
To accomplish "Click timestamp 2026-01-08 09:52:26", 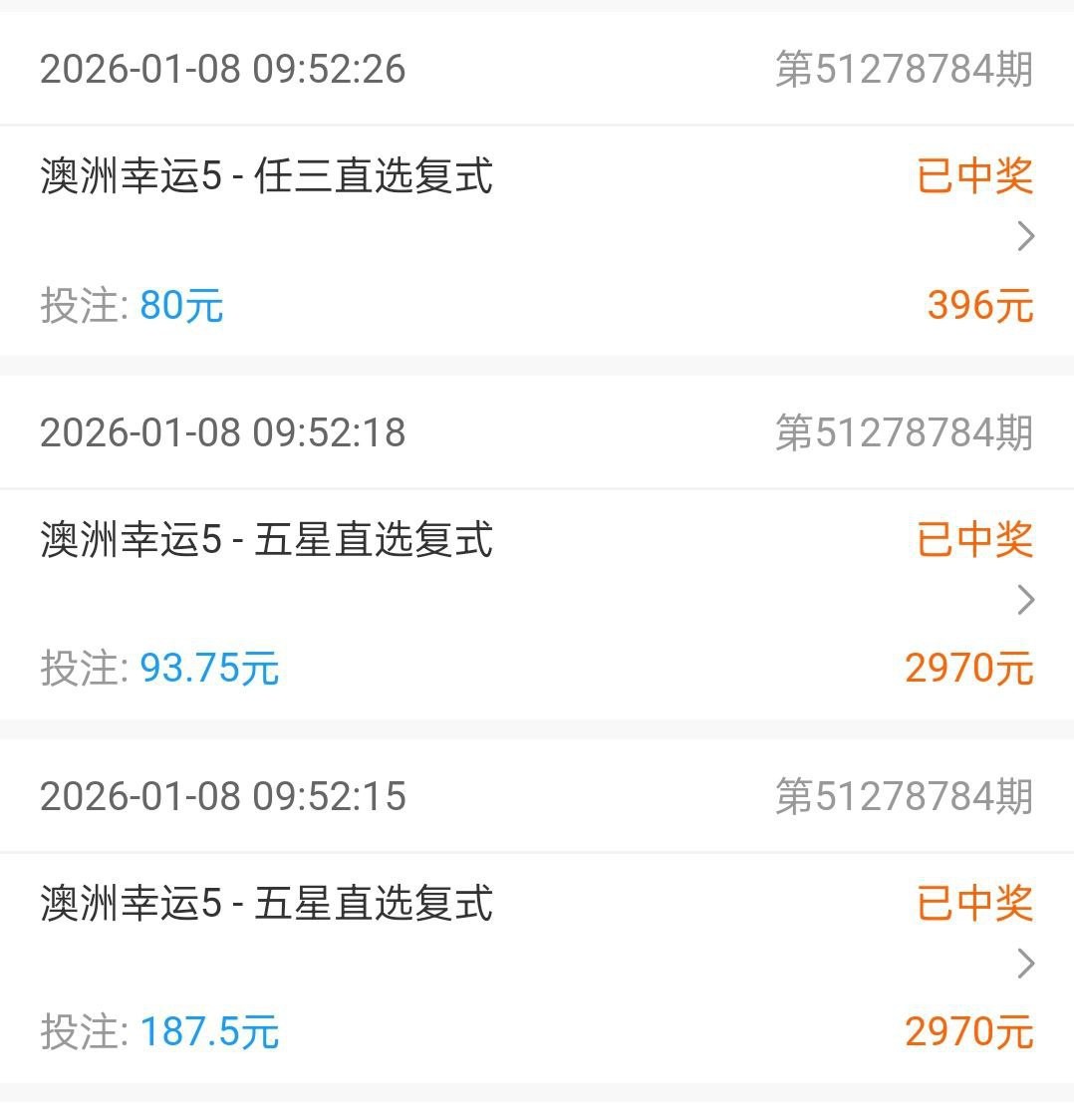I will pos(224,68).
